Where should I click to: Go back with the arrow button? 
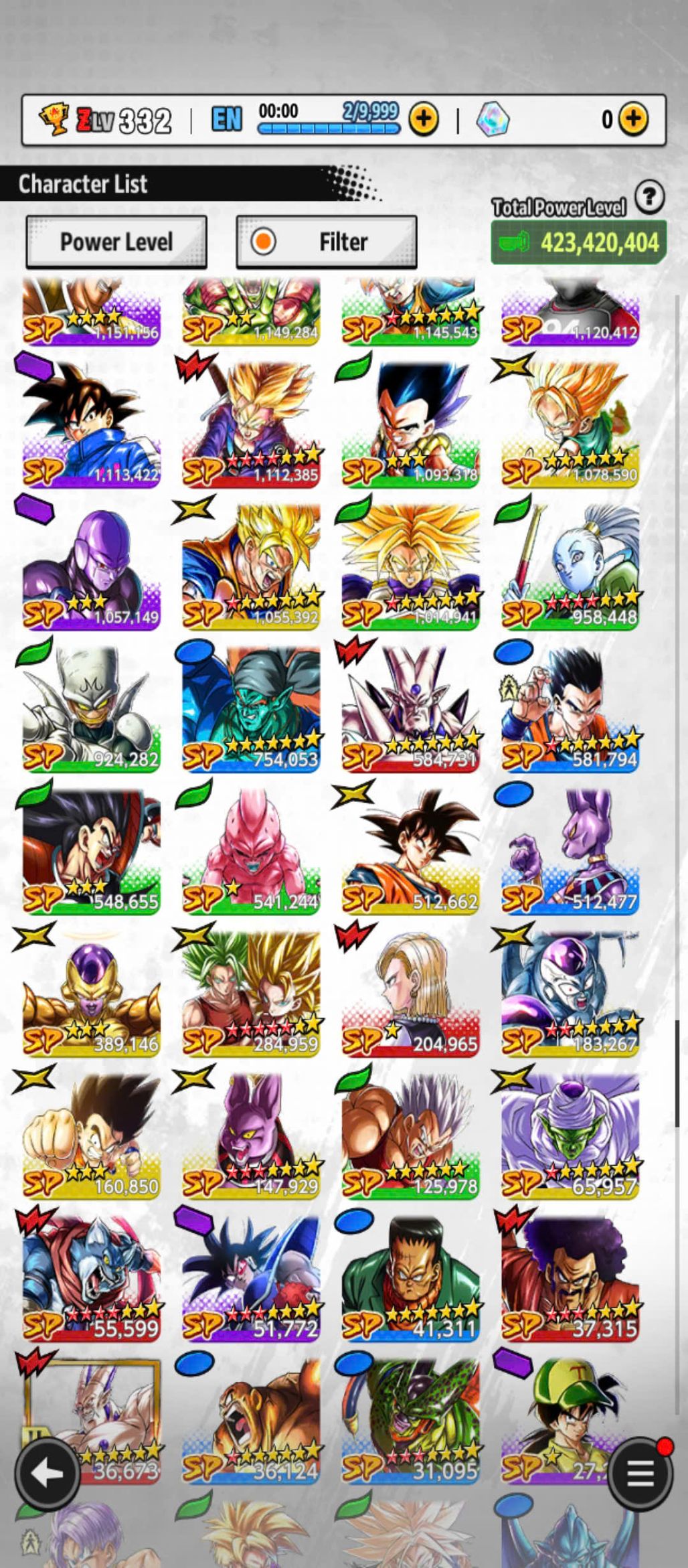point(48,1473)
